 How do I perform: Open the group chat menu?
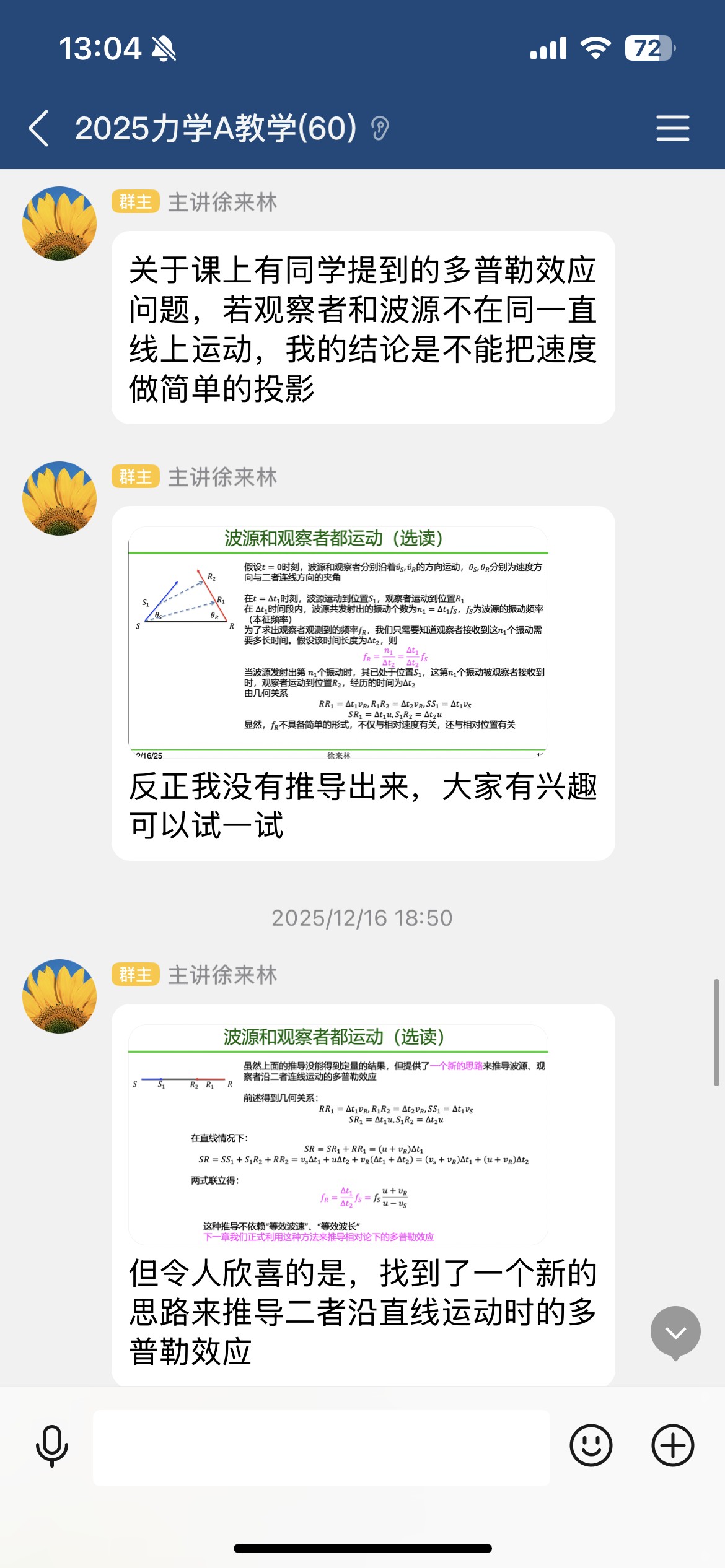672,129
